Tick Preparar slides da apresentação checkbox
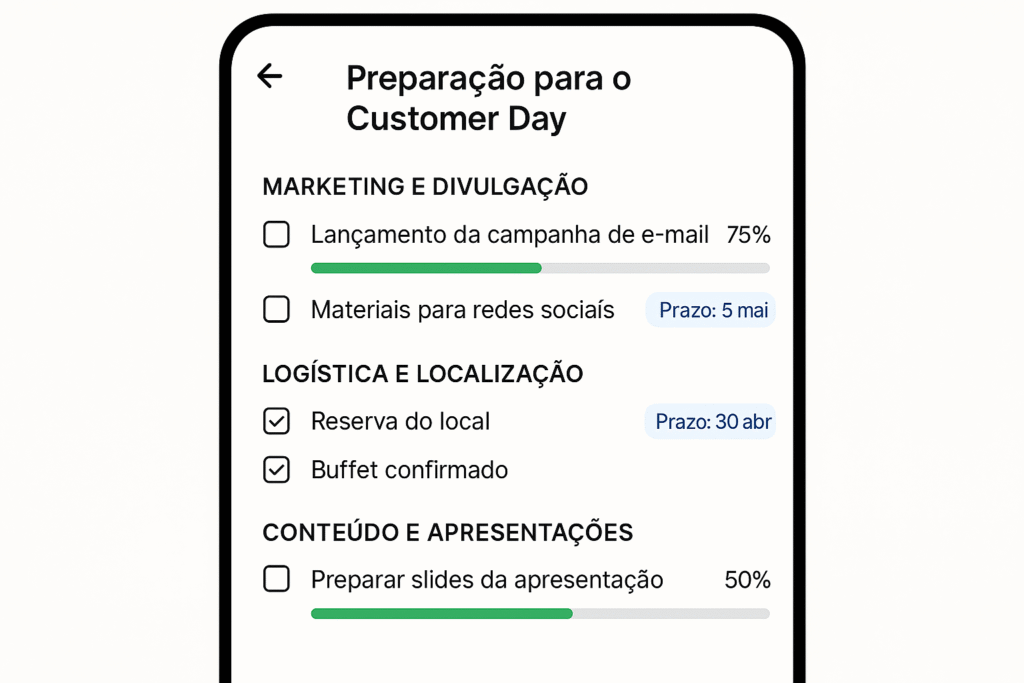This screenshot has height=683, width=1024. pos(276,579)
